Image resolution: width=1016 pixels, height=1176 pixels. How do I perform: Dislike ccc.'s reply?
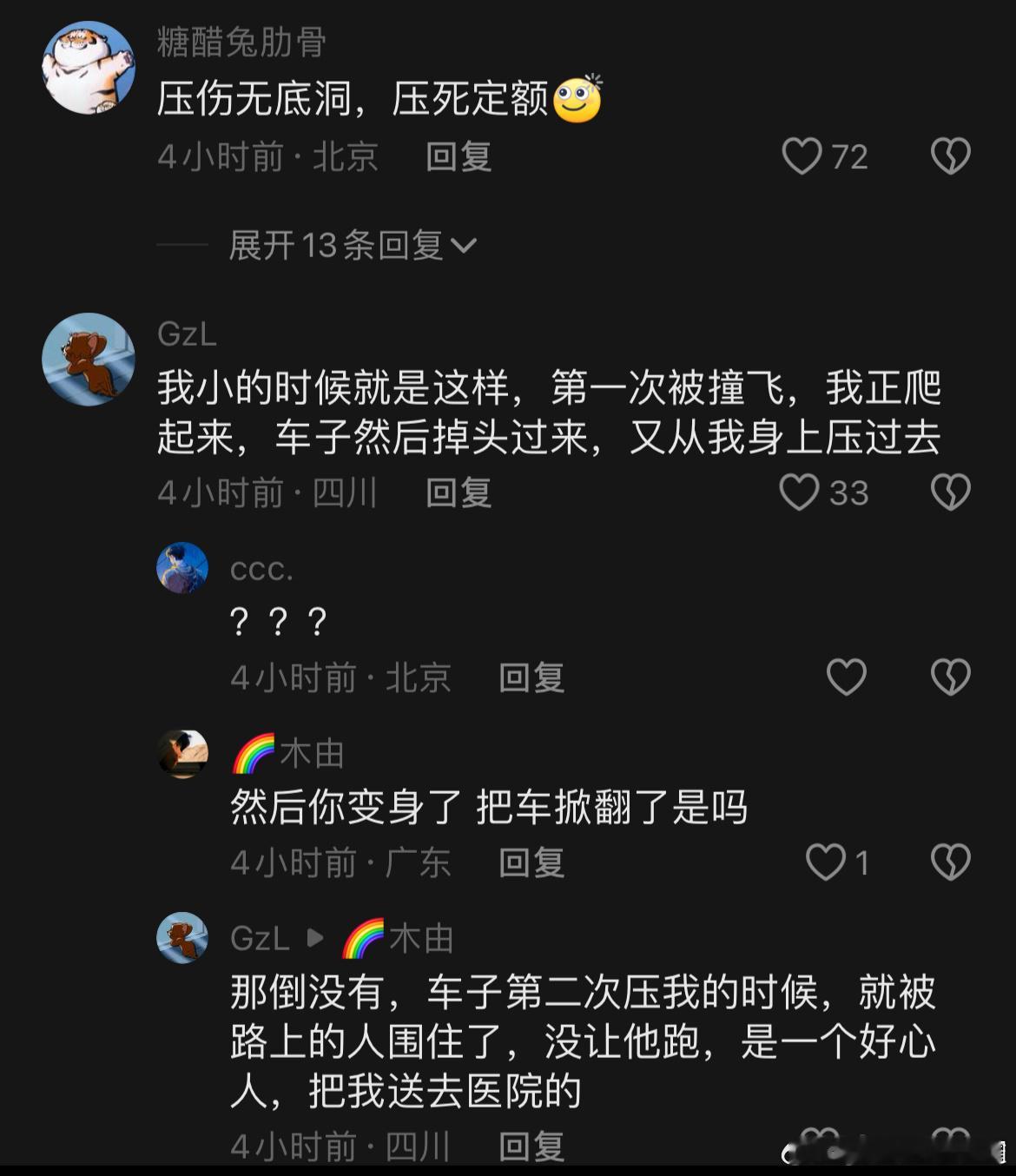click(950, 677)
